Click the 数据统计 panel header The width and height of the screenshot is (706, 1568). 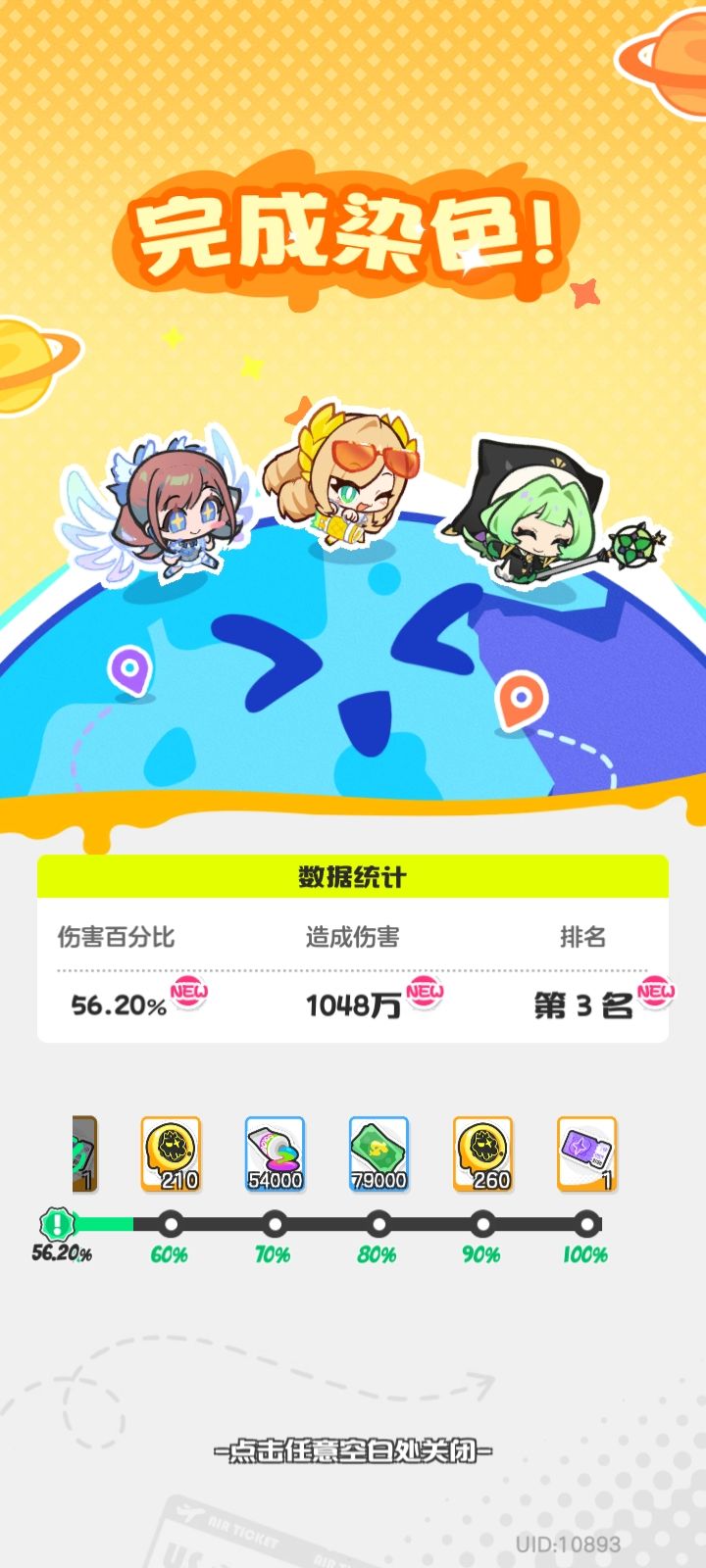click(353, 876)
